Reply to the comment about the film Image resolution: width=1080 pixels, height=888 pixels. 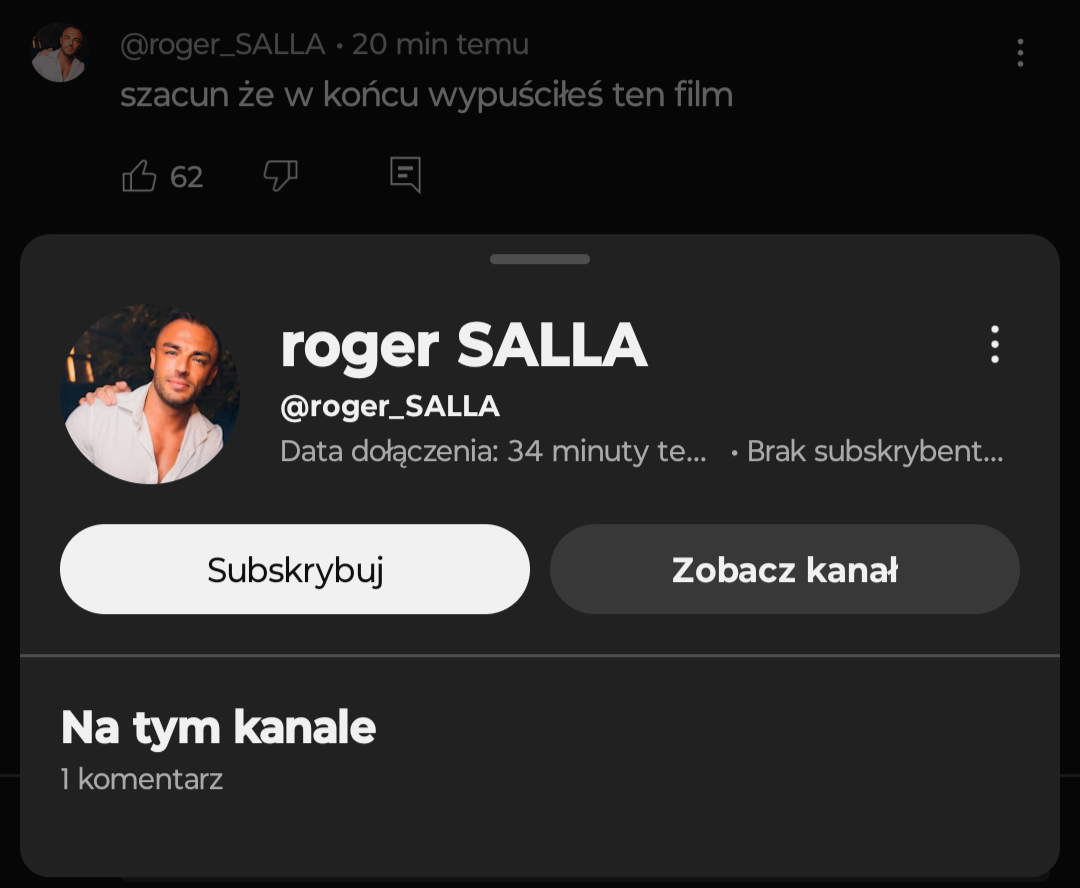point(405,175)
